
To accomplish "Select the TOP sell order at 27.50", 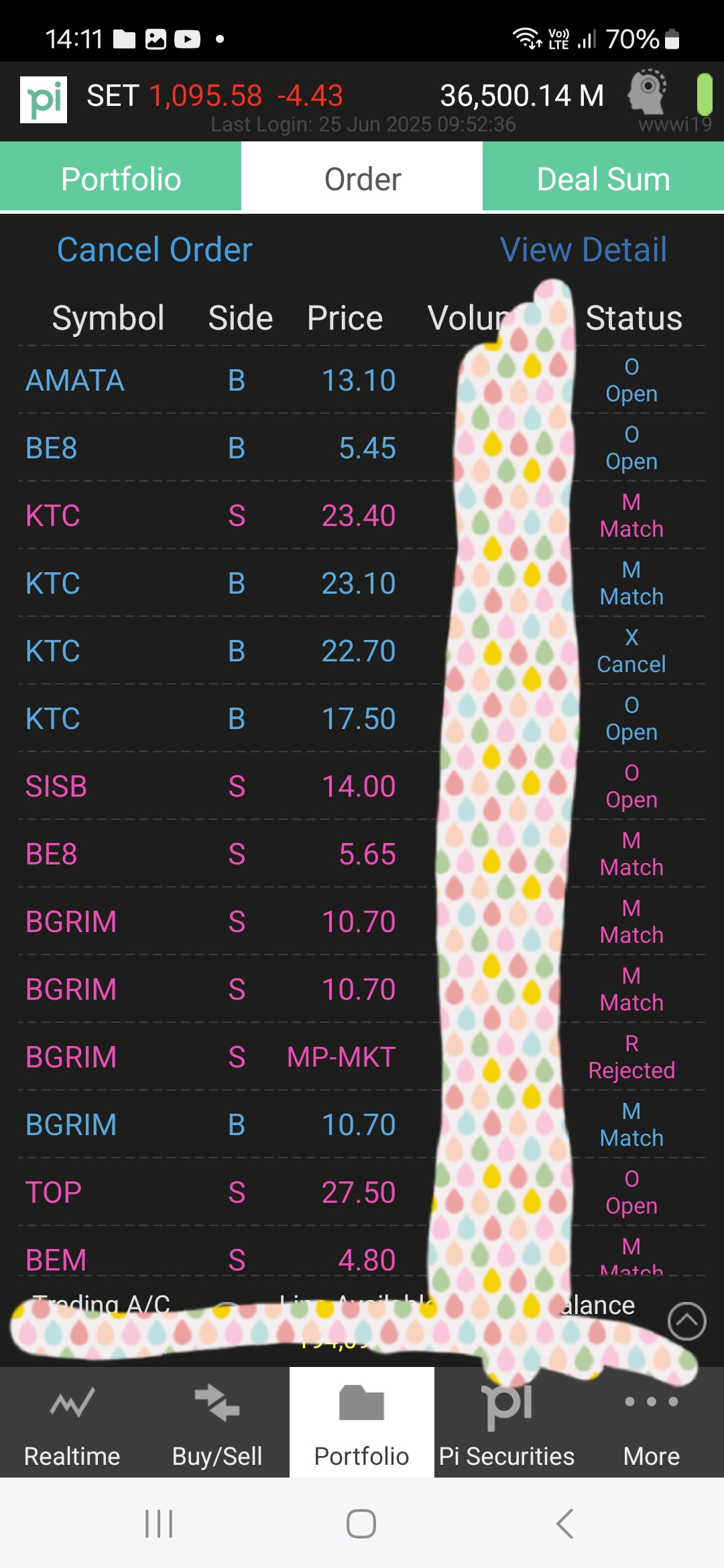I will coord(362,1192).
